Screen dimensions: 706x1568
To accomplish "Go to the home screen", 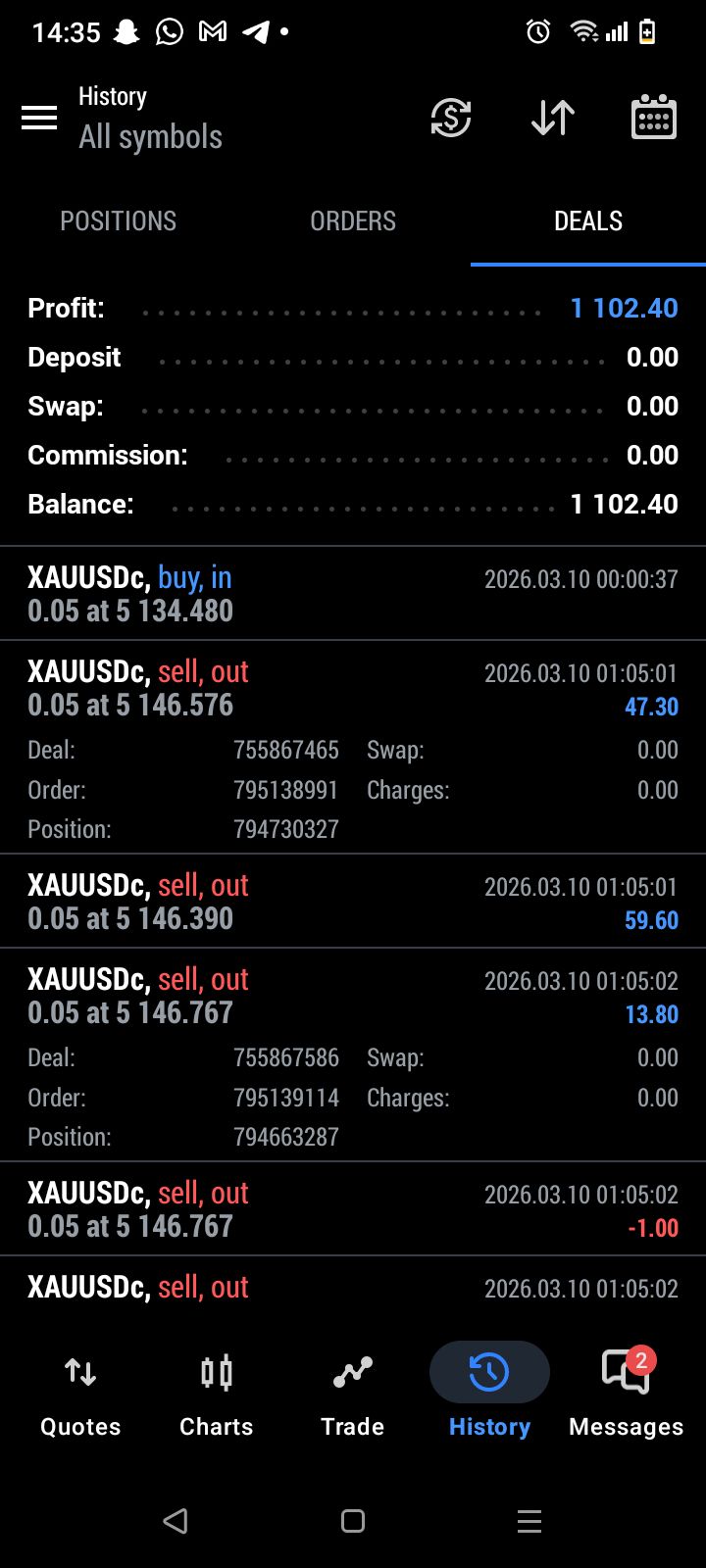I will [353, 1521].
